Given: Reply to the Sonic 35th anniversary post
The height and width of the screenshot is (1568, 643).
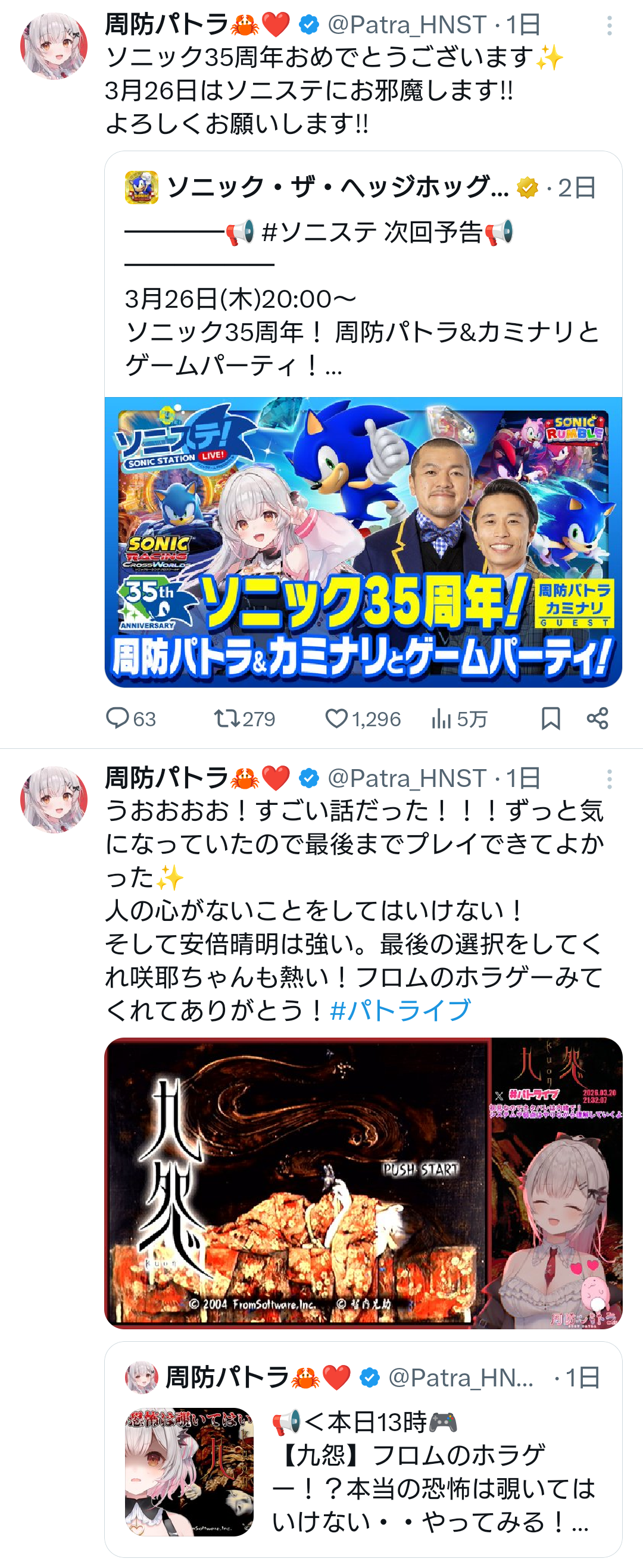Looking at the screenshot, I should click(x=117, y=719).
